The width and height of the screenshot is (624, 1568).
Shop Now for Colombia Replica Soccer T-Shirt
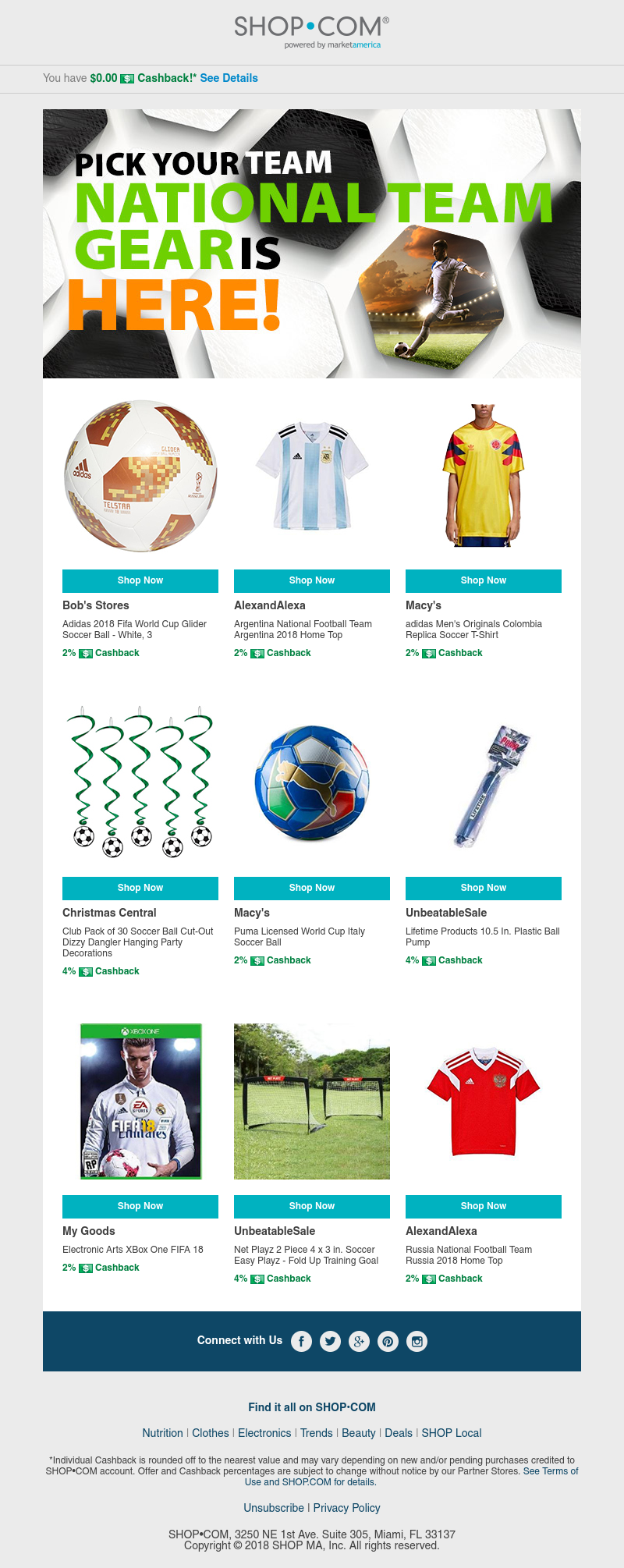(484, 580)
